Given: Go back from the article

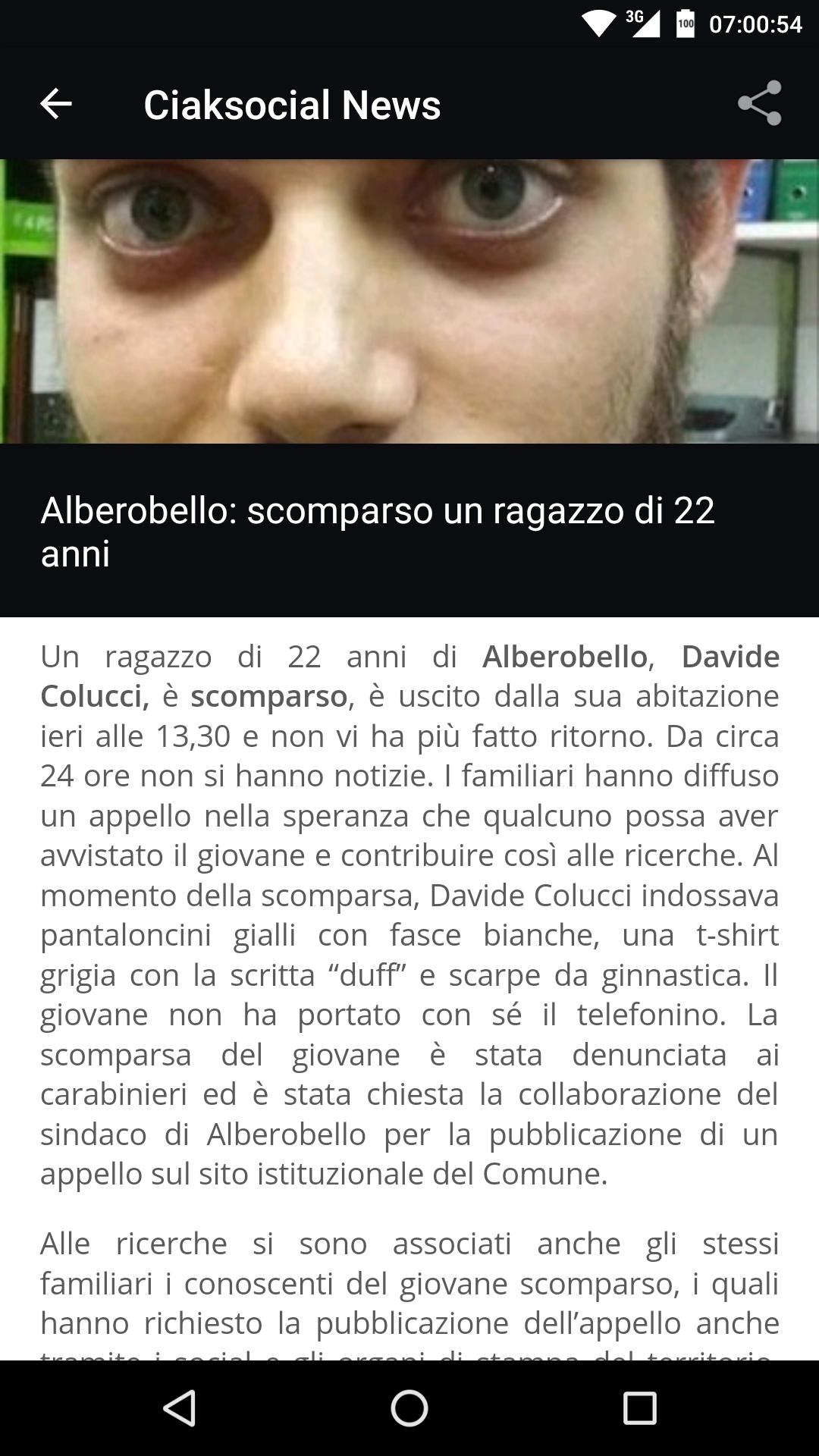Looking at the screenshot, I should click(55, 104).
